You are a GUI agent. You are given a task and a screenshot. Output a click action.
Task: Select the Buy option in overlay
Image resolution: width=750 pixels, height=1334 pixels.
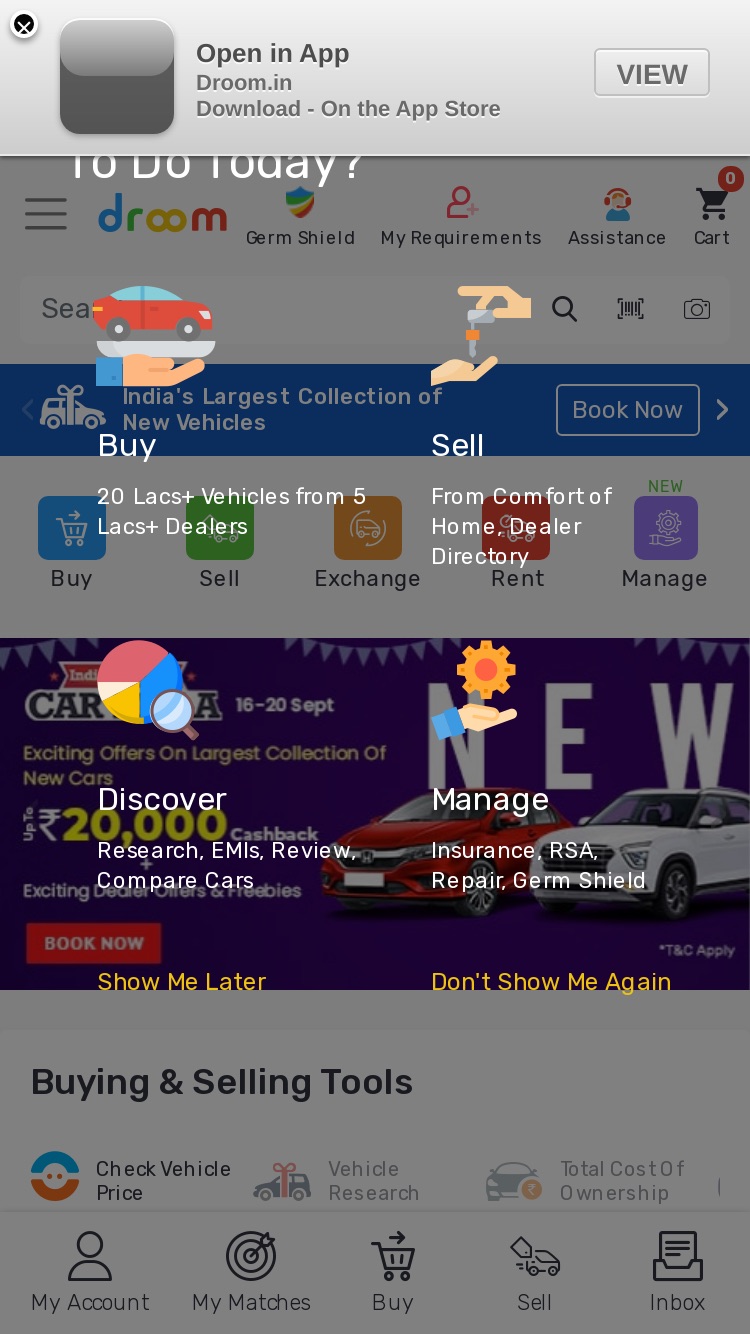pos(127,445)
